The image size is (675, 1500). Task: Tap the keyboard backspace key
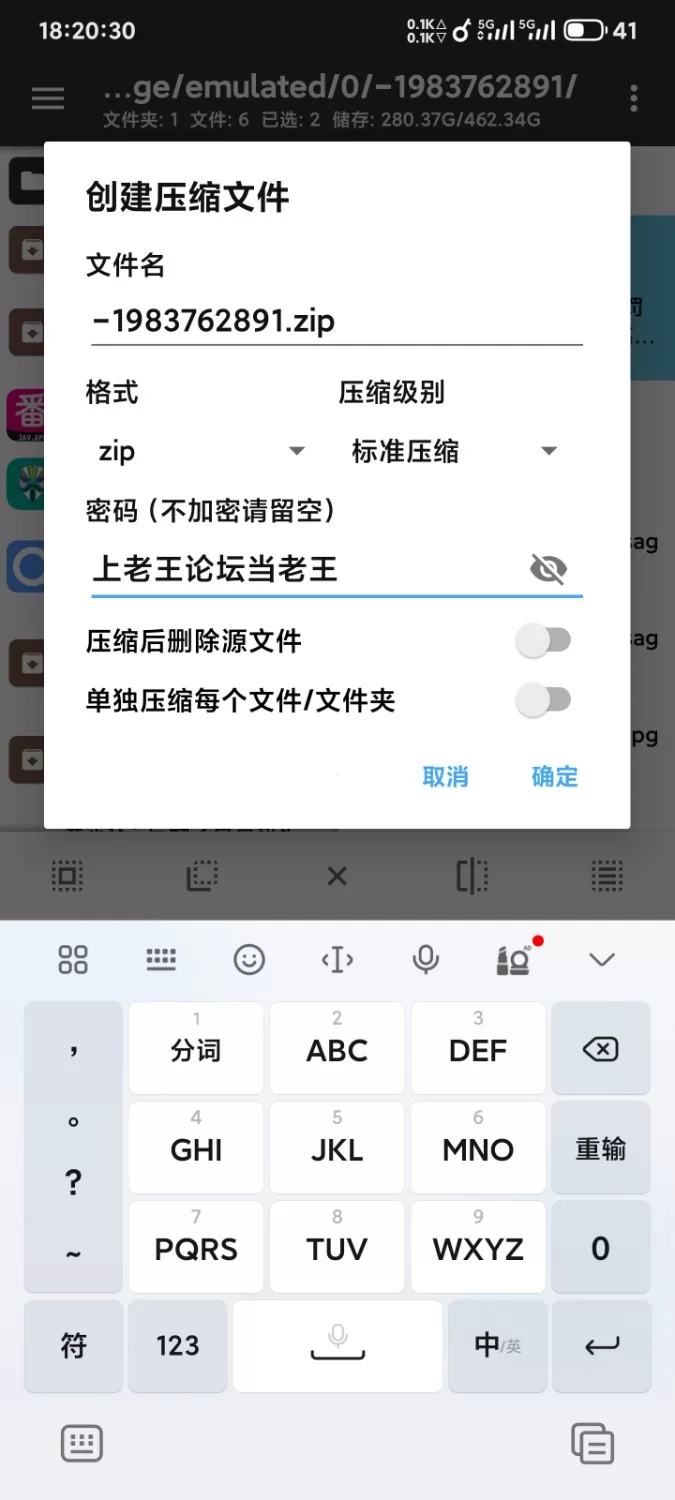pyautogui.click(x=600, y=1049)
